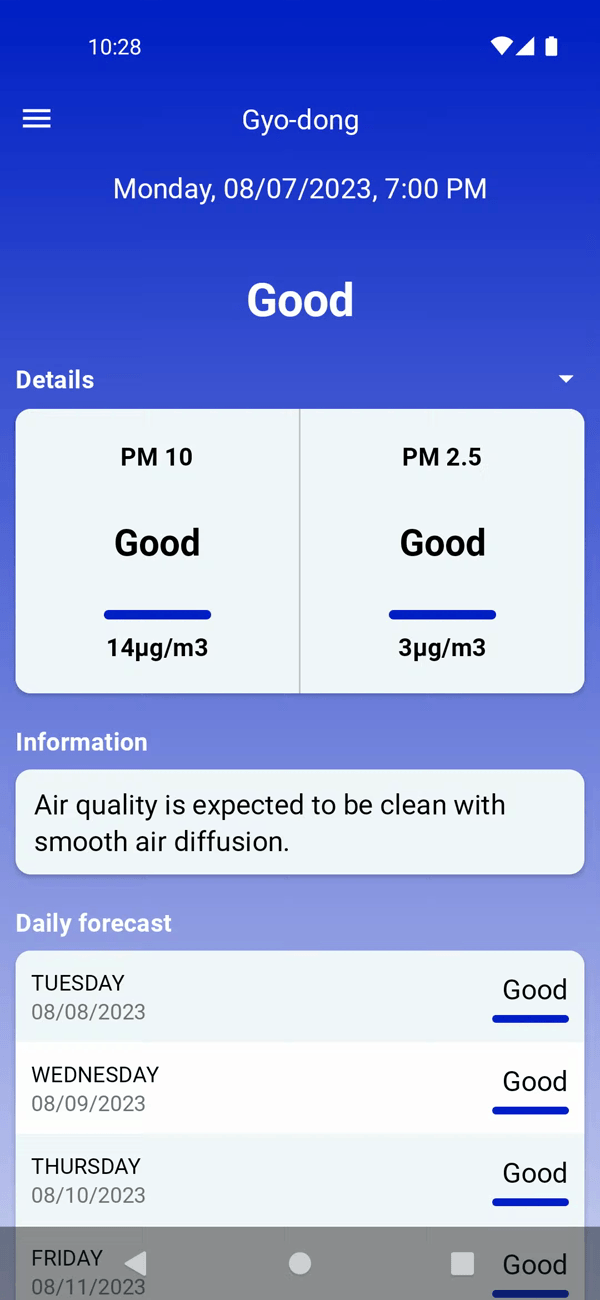
Task: Open the hamburger drawer menu
Action: [x=37, y=119]
